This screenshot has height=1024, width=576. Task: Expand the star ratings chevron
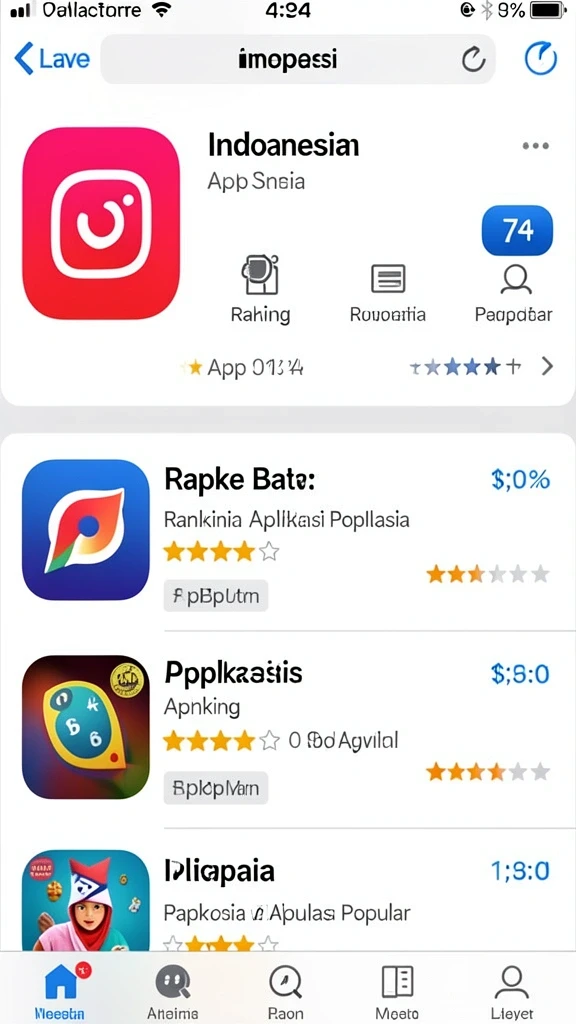click(x=547, y=367)
